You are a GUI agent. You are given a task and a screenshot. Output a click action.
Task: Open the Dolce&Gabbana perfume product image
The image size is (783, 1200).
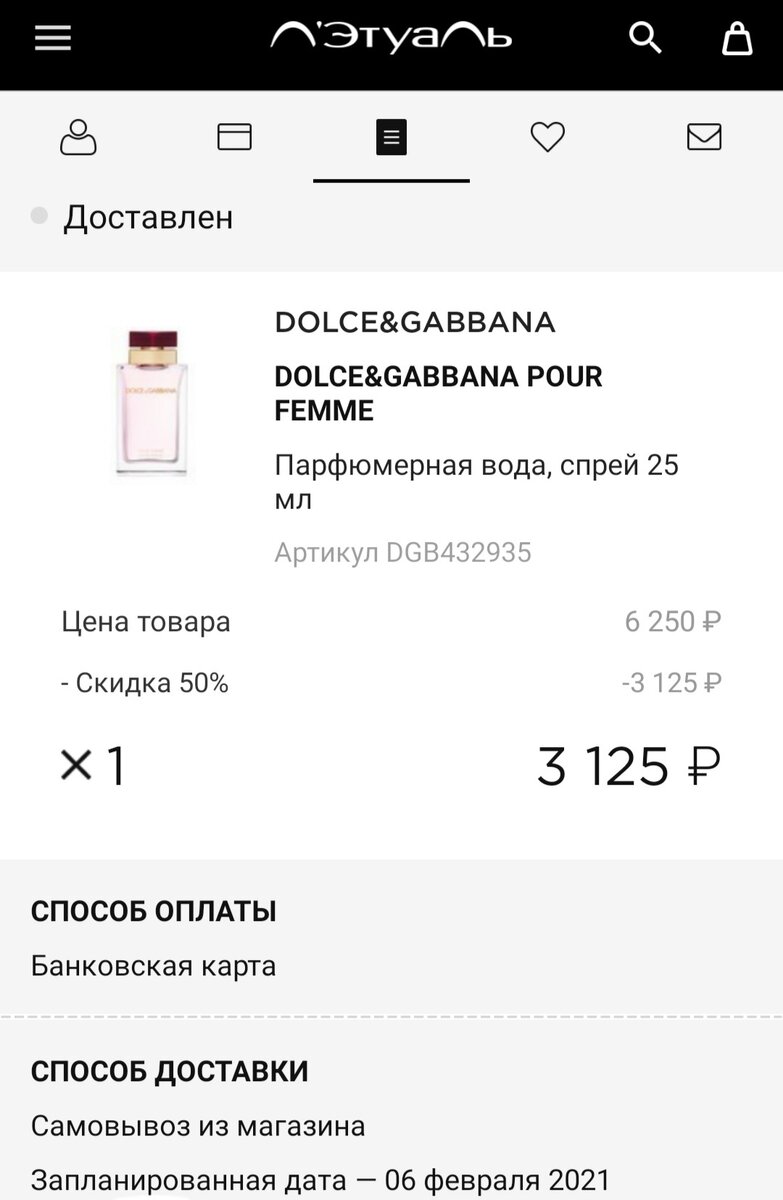click(x=152, y=402)
